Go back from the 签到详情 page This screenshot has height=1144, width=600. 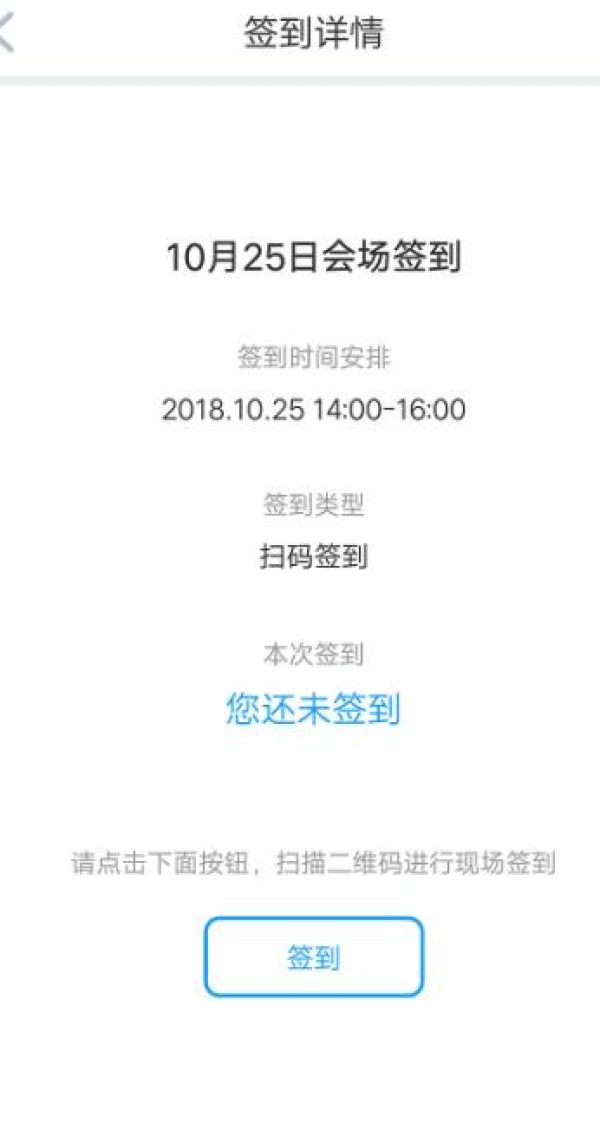pyautogui.click(x=8, y=33)
